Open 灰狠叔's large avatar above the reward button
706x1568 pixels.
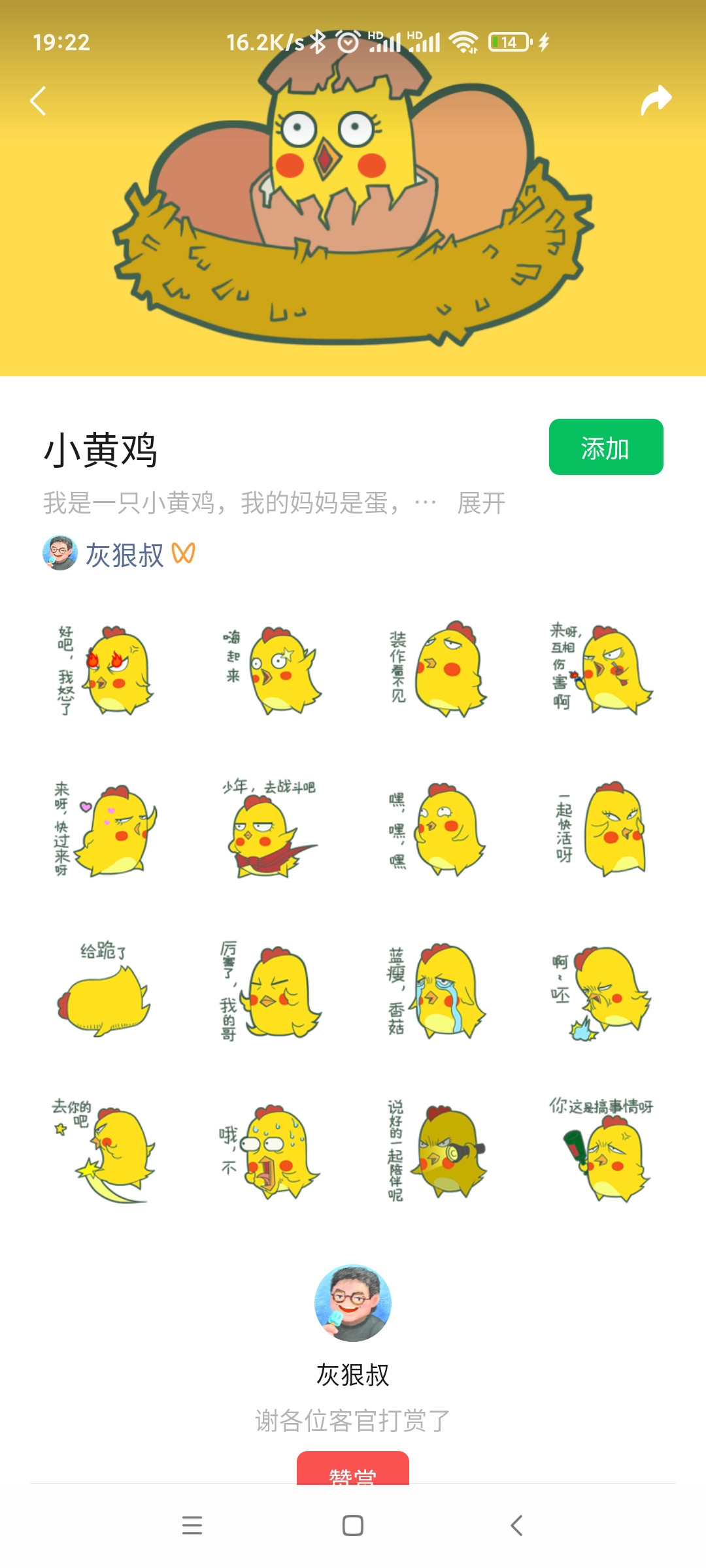pyautogui.click(x=353, y=1303)
